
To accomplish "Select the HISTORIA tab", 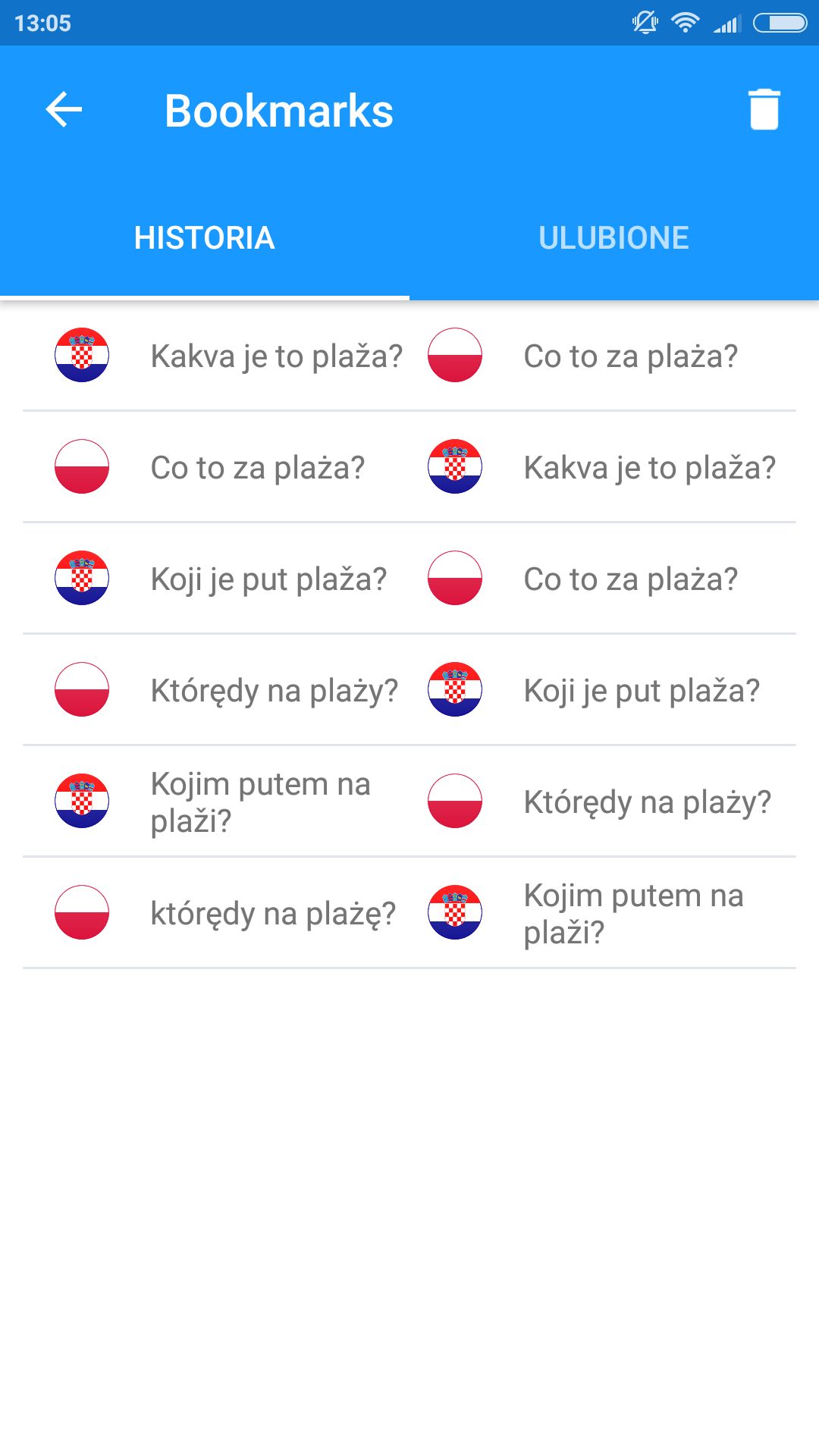I will point(205,238).
